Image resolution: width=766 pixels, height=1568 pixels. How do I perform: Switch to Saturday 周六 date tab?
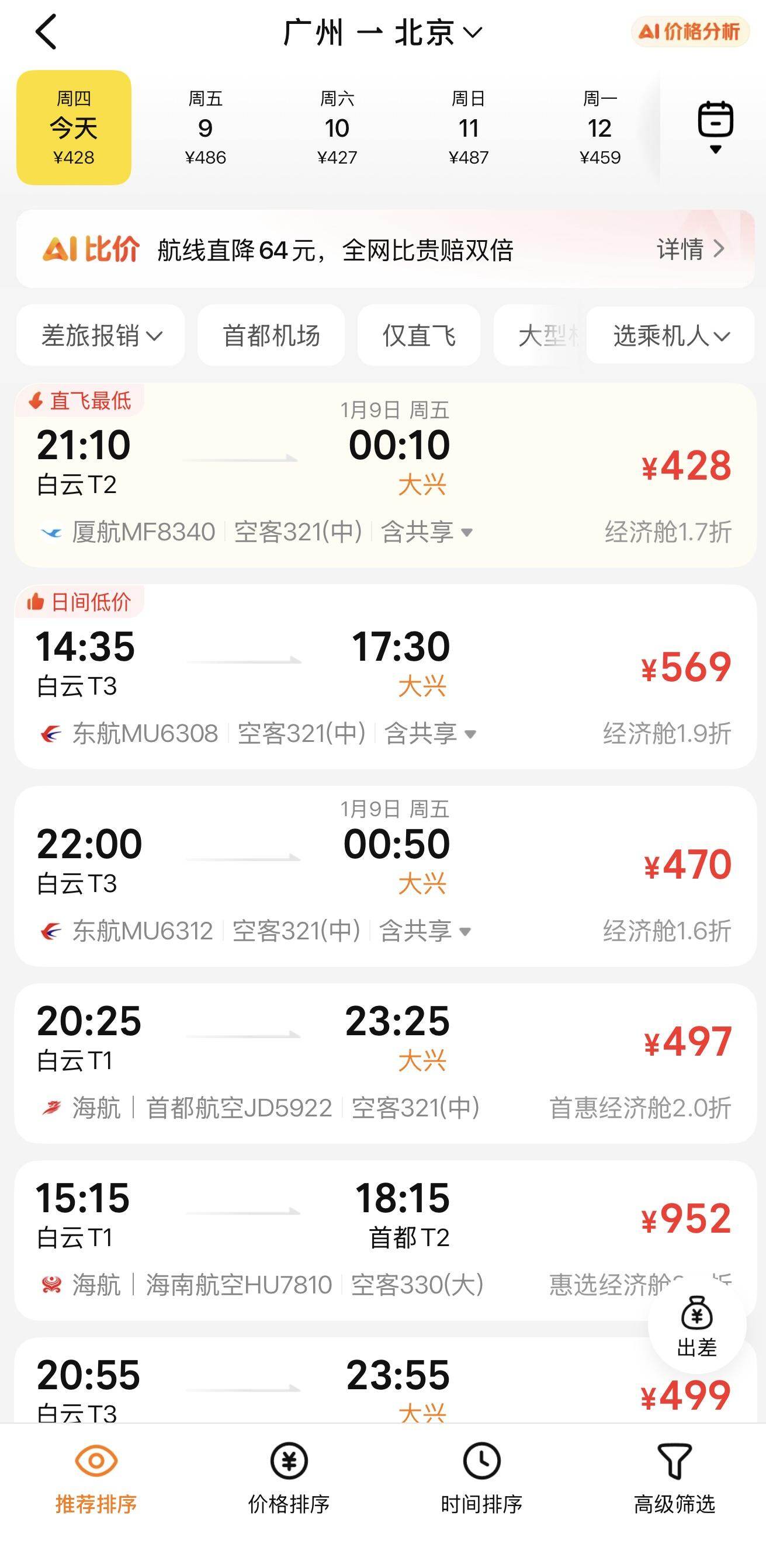(337, 125)
